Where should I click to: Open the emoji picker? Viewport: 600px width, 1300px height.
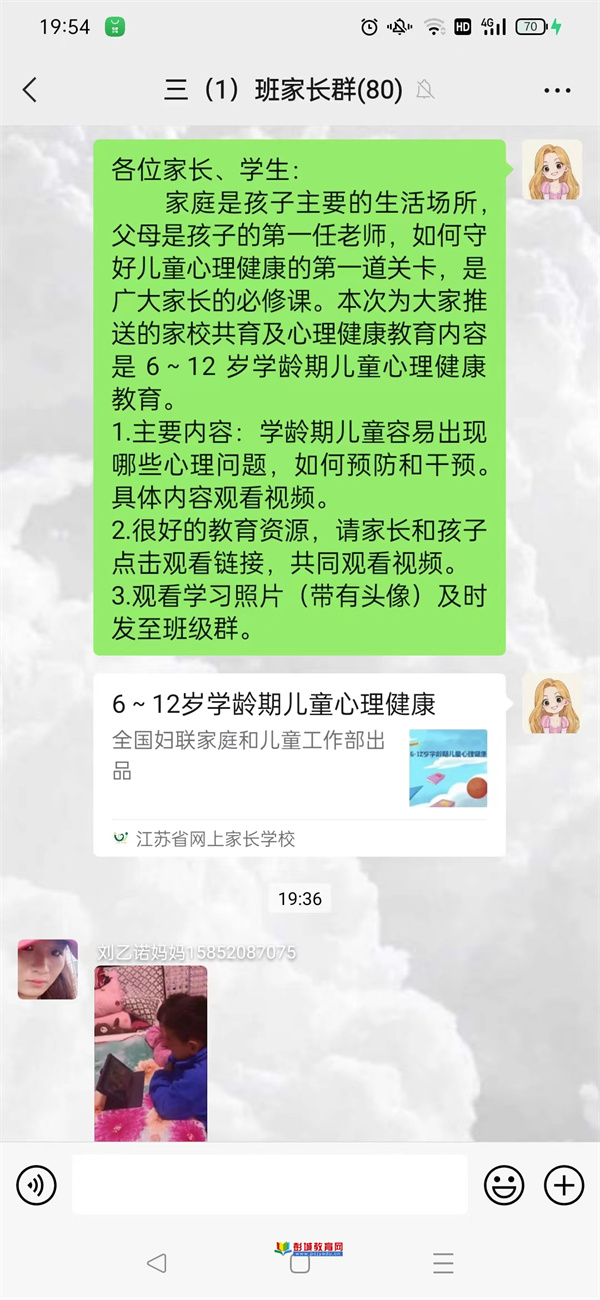(x=504, y=1185)
